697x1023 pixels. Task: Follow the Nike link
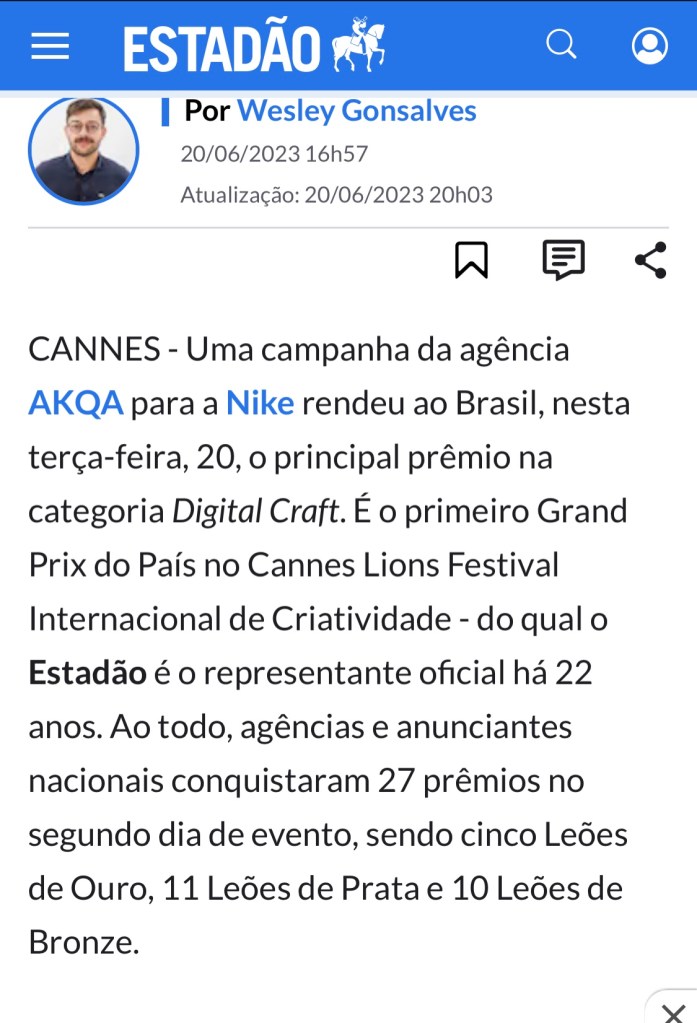(x=260, y=404)
